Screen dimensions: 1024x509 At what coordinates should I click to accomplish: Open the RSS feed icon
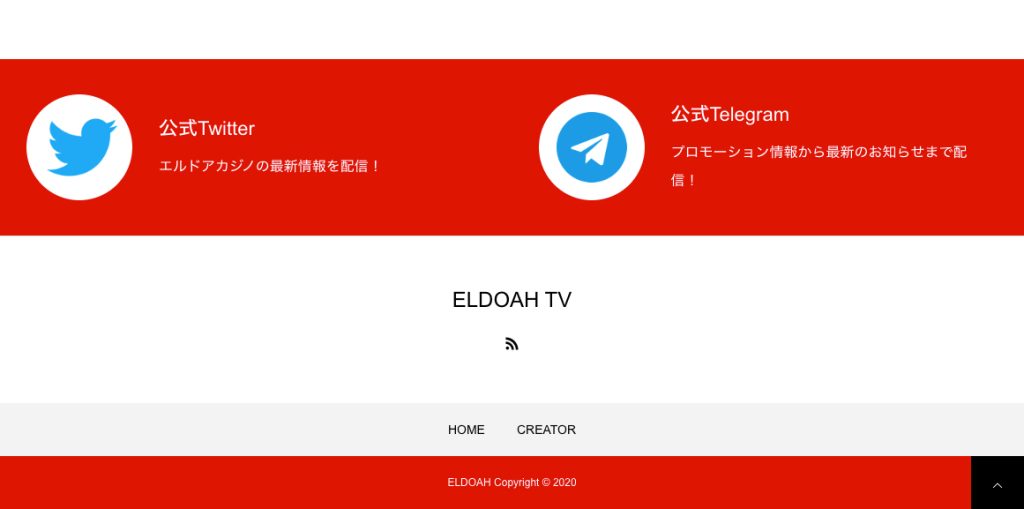[x=512, y=344]
